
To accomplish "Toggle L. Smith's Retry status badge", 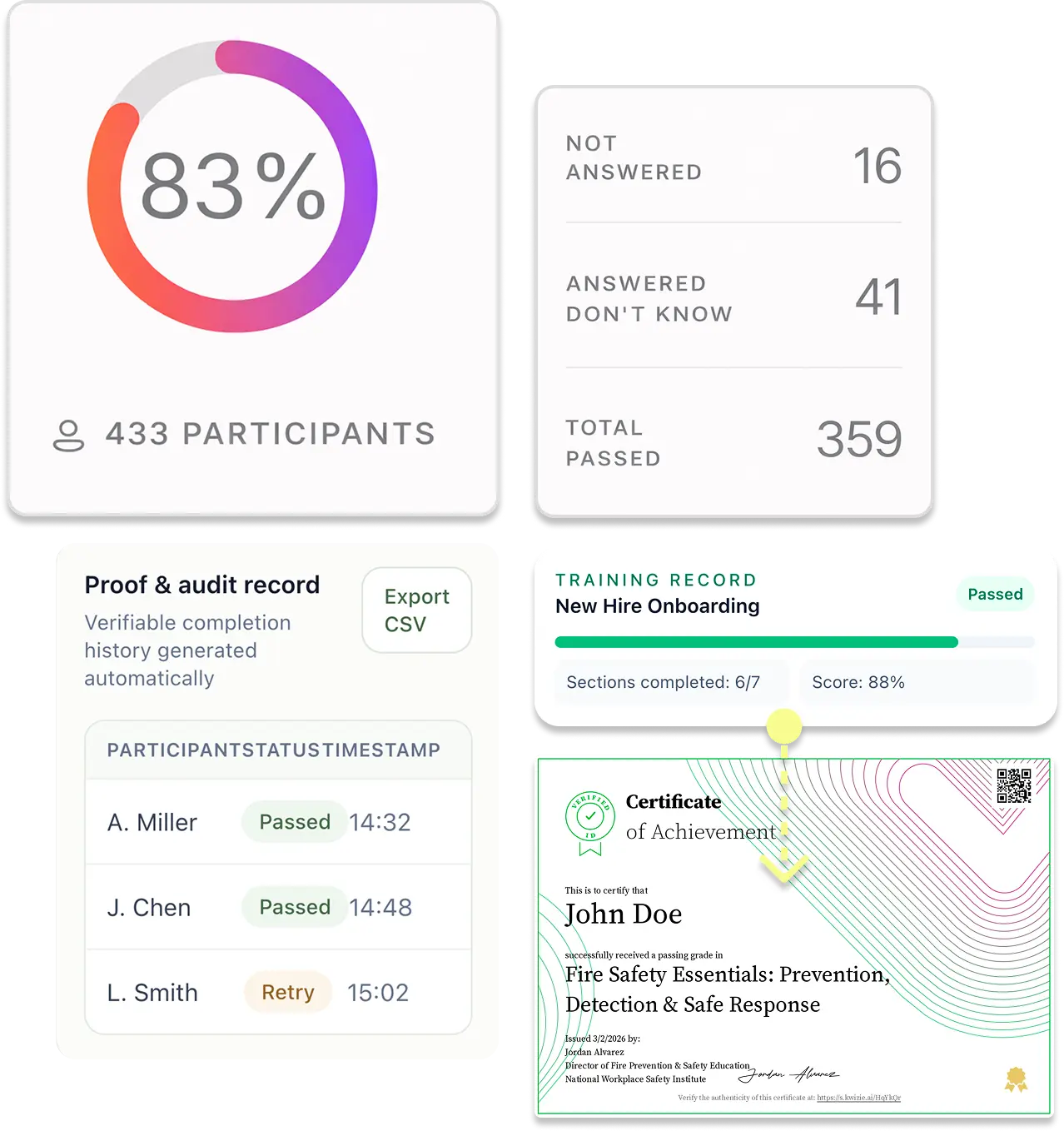I will (x=286, y=992).
